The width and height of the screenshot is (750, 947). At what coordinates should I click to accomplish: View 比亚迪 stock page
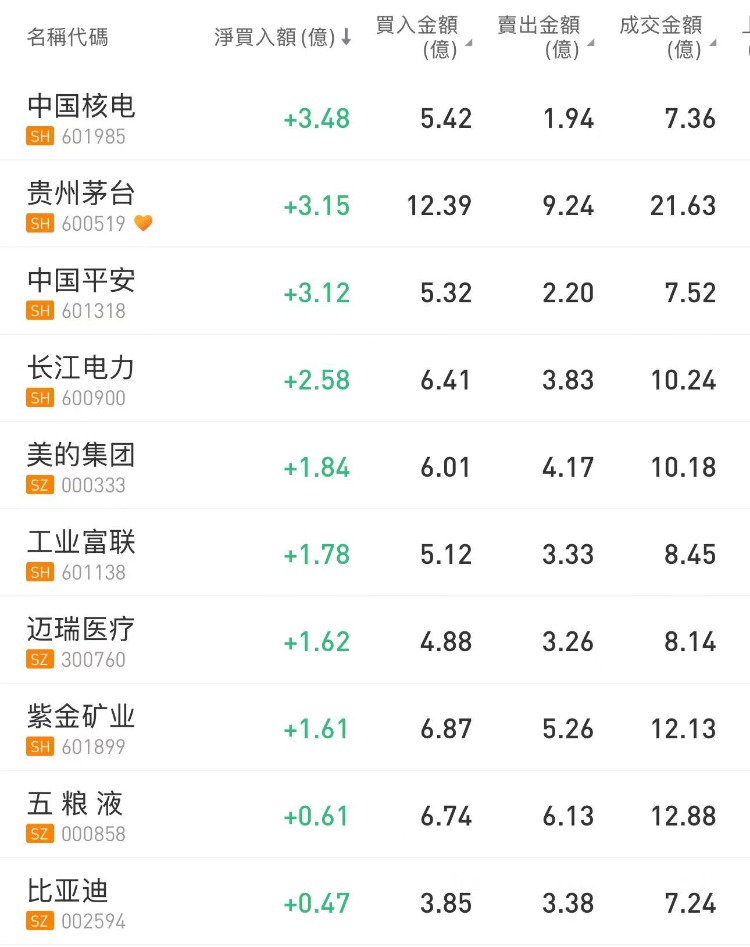(68, 903)
